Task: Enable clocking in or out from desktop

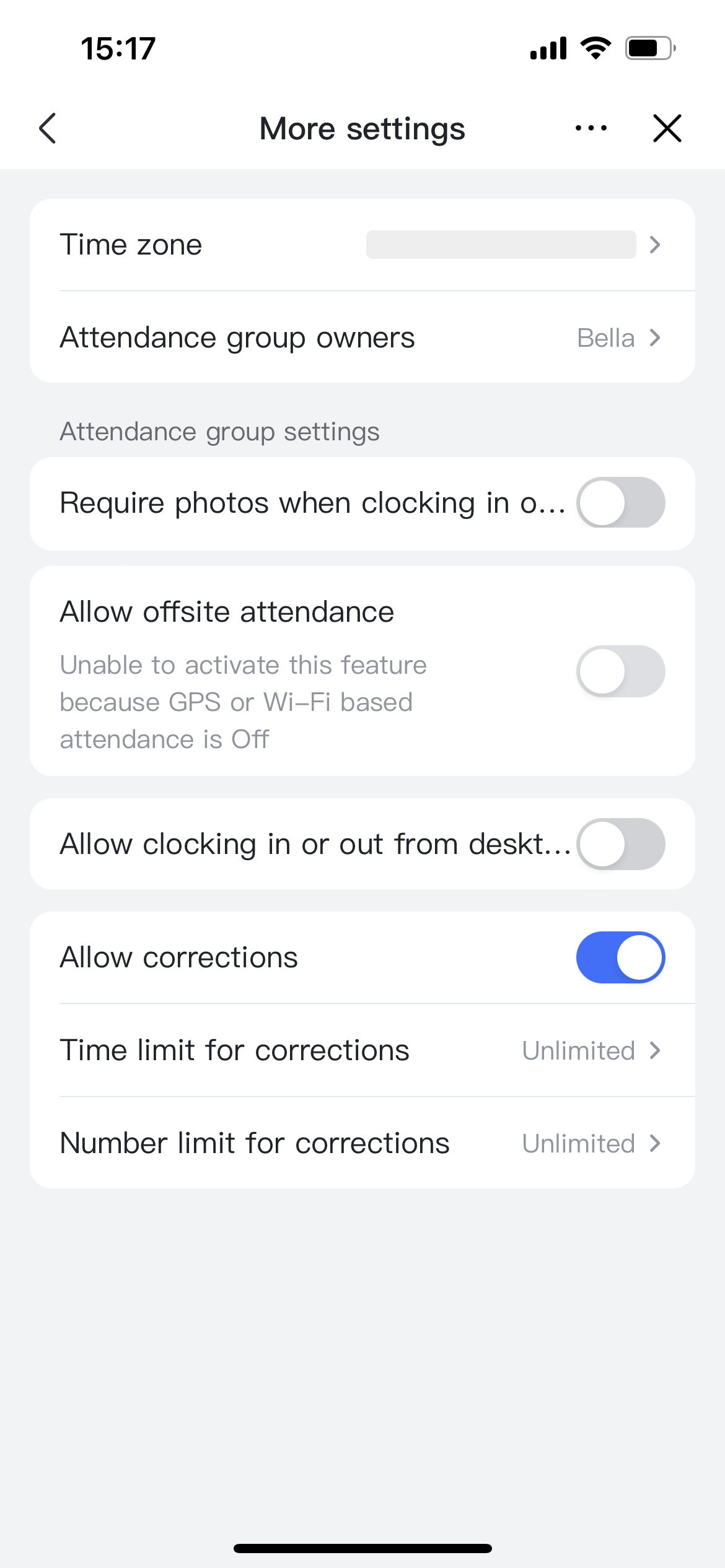Action: (x=620, y=844)
